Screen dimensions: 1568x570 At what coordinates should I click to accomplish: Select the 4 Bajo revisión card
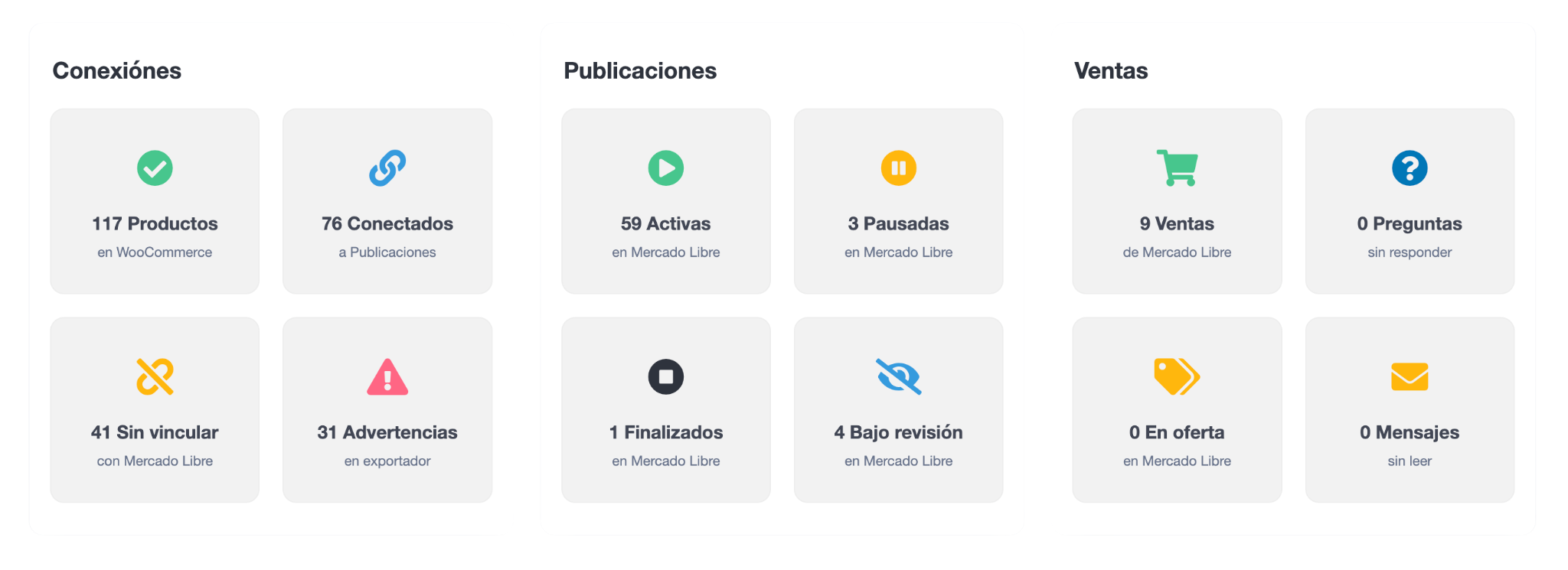[x=898, y=410]
